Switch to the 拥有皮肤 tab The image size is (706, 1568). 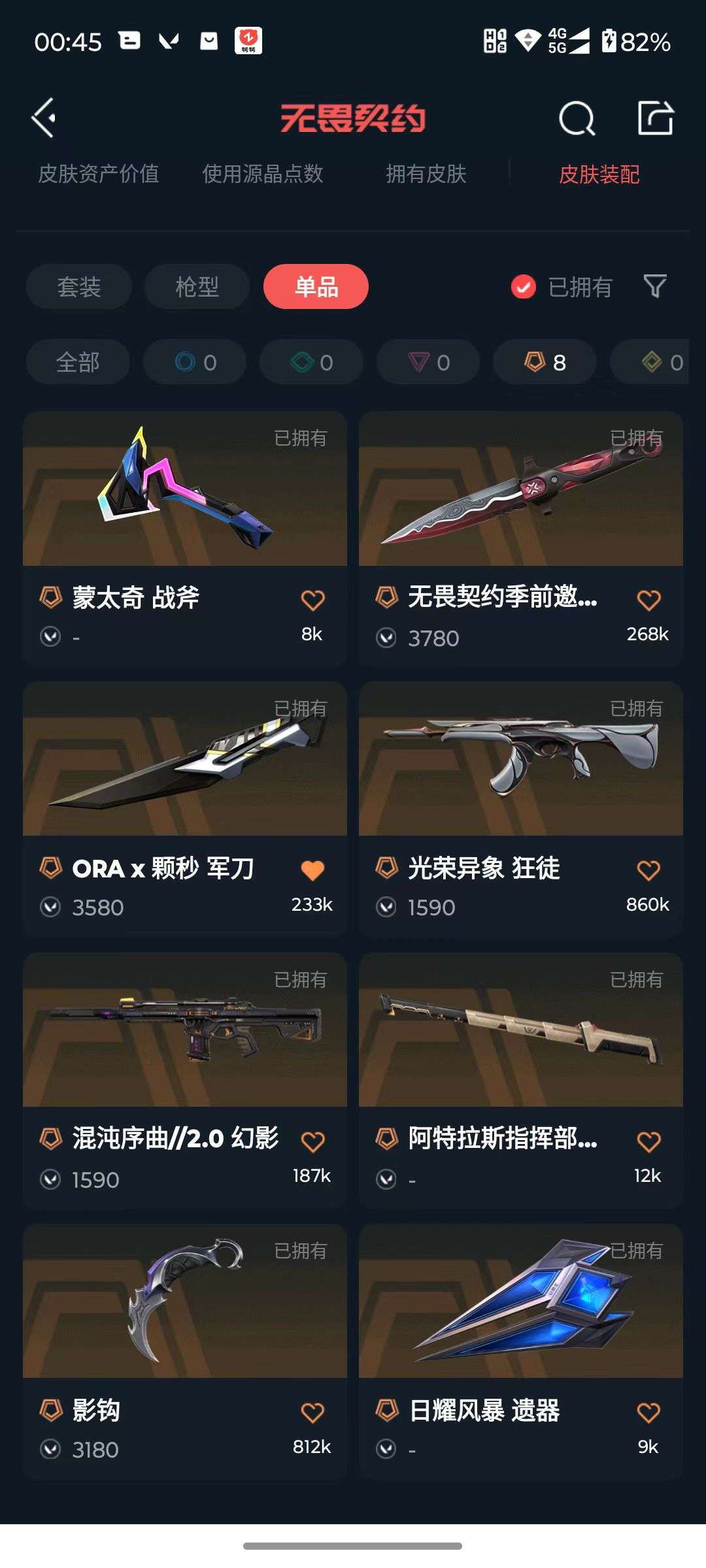pyautogui.click(x=426, y=174)
